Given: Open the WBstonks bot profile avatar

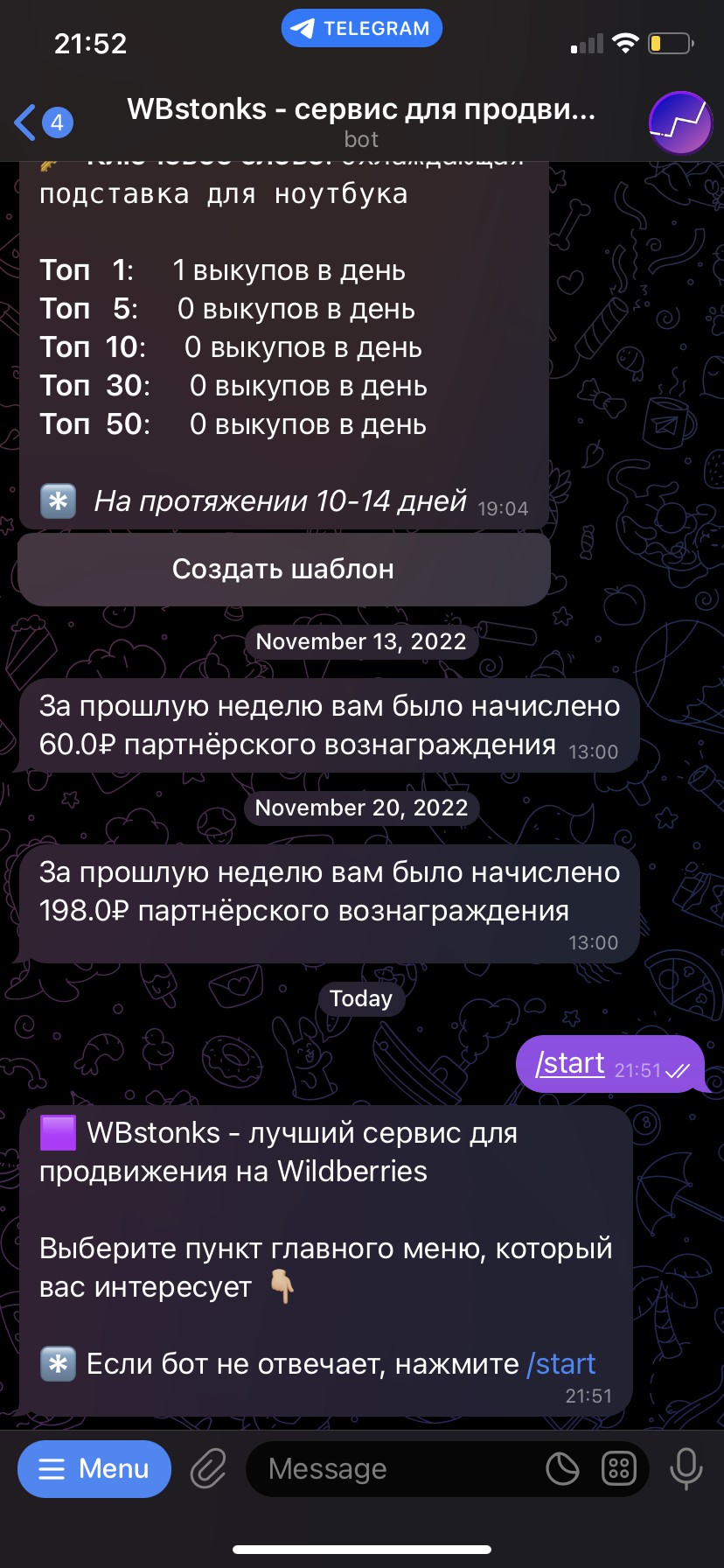Looking at the screenshot, I should (680, 123).
